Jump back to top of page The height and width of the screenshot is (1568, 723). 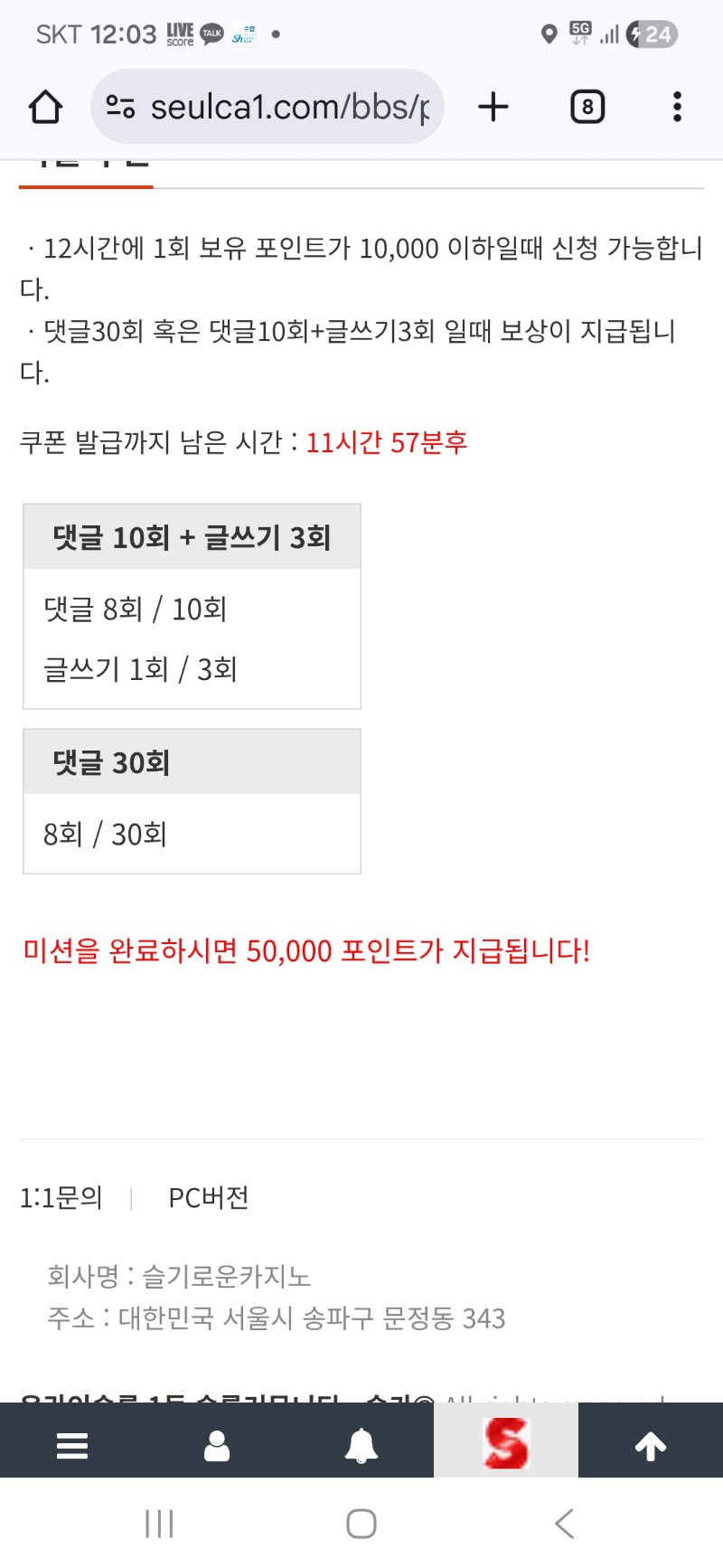pos(651,1445)
